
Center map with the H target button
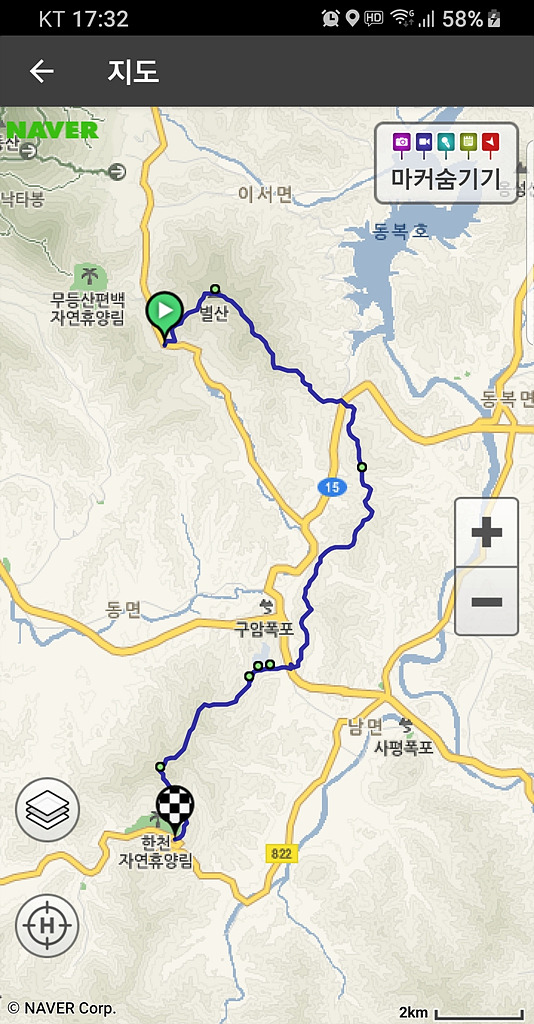click(x=47, y=925)
